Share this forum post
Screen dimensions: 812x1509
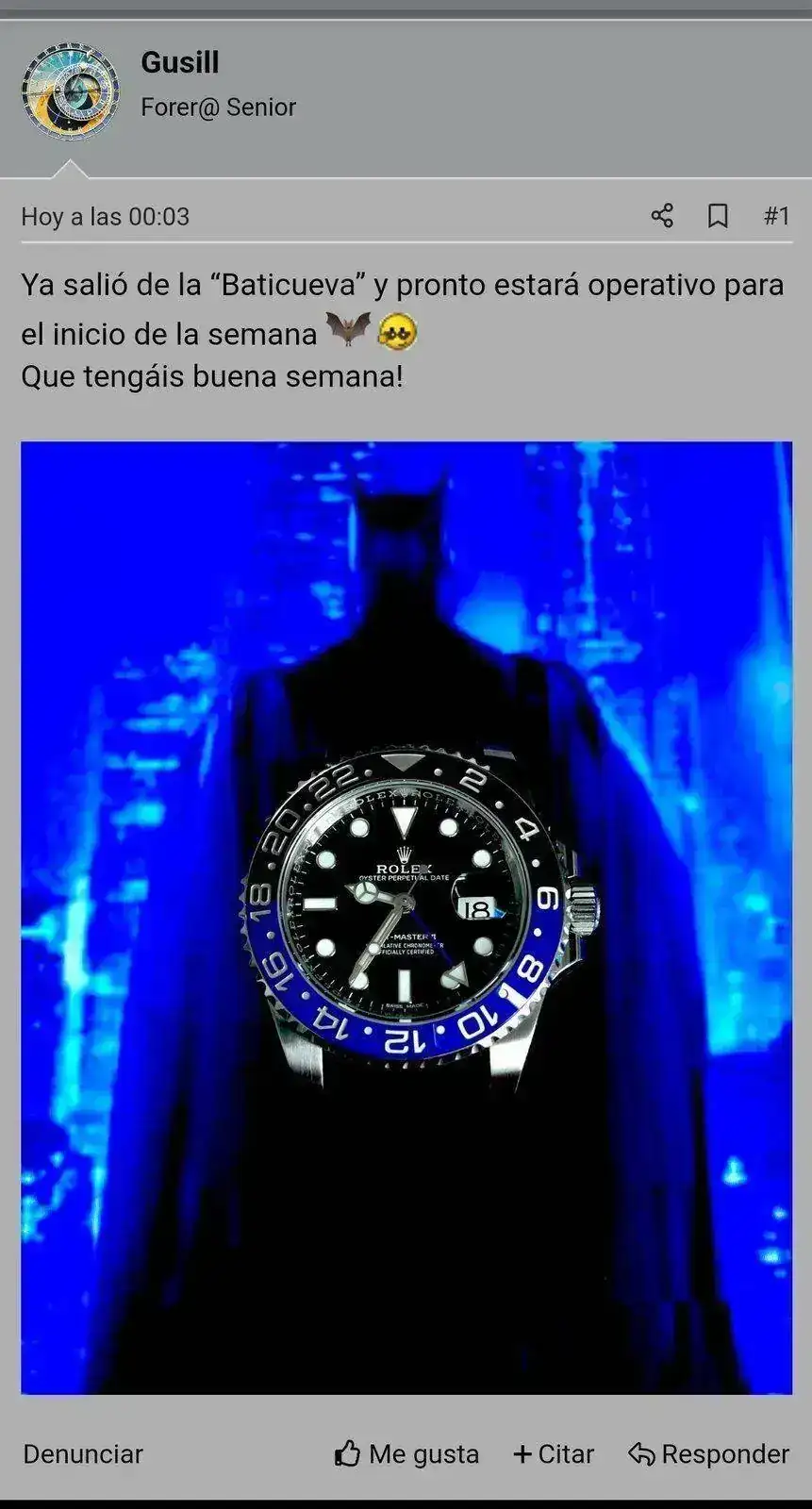662,216
